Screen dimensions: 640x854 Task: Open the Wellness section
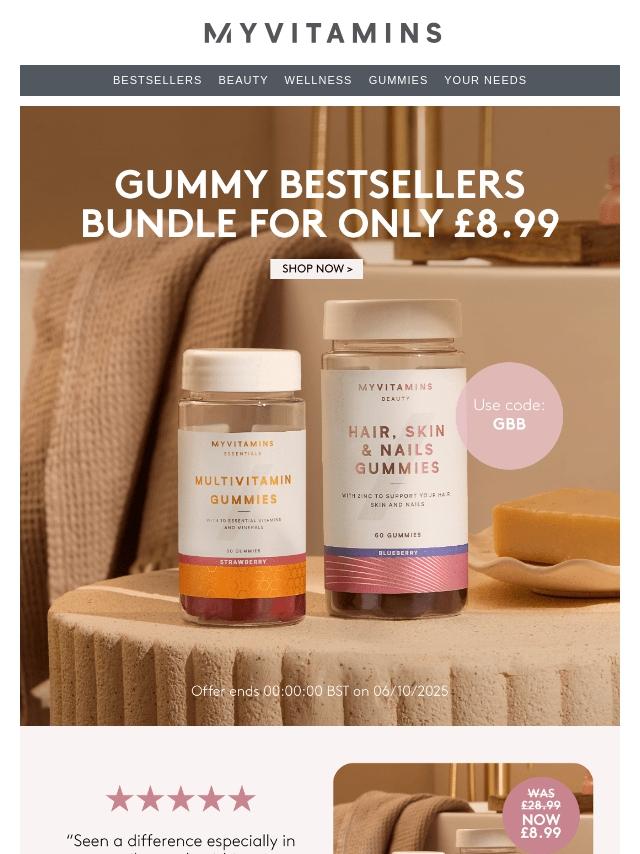(318, 80)
